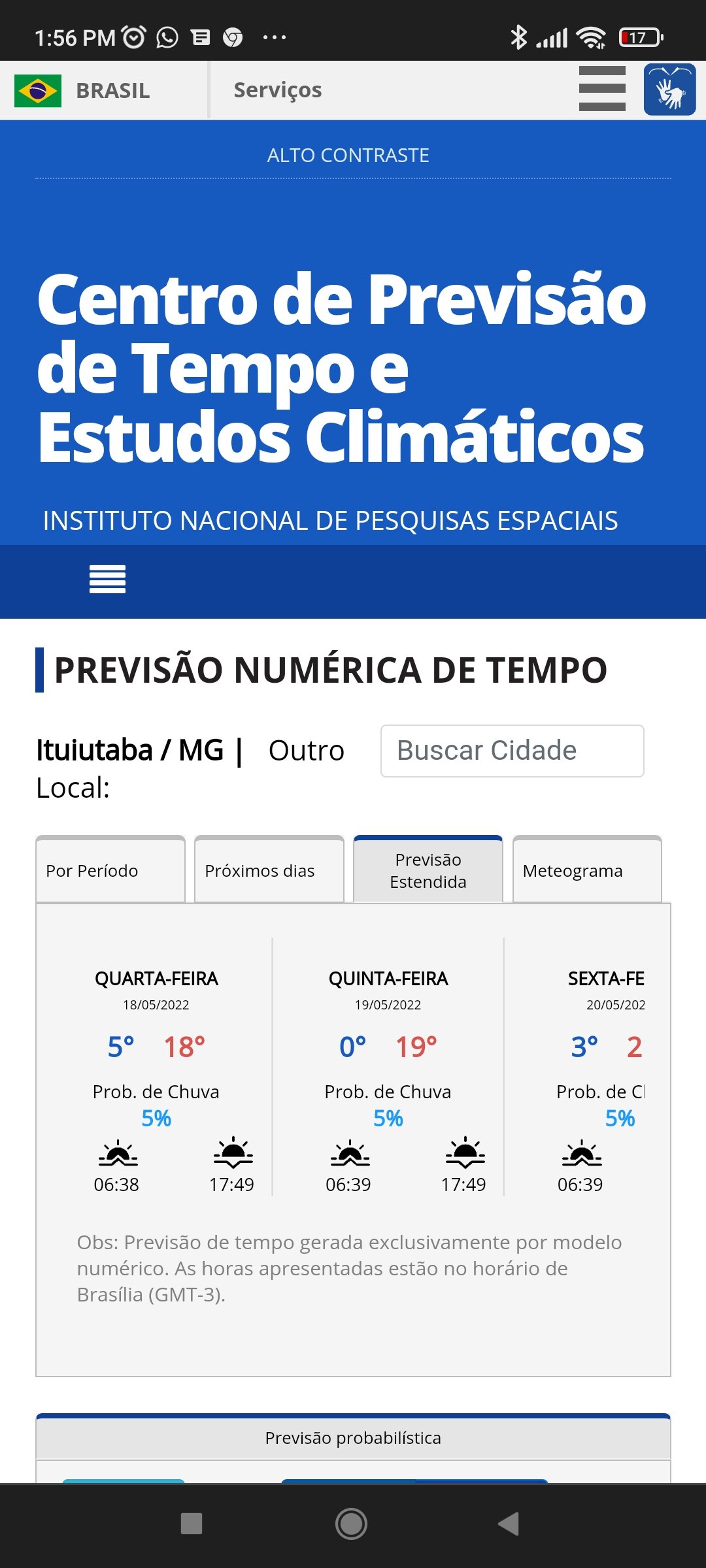This screenshot has height=1568, width=706.
Task: Open the top gray hamburger menu
Action: click(x=602, y=89)
